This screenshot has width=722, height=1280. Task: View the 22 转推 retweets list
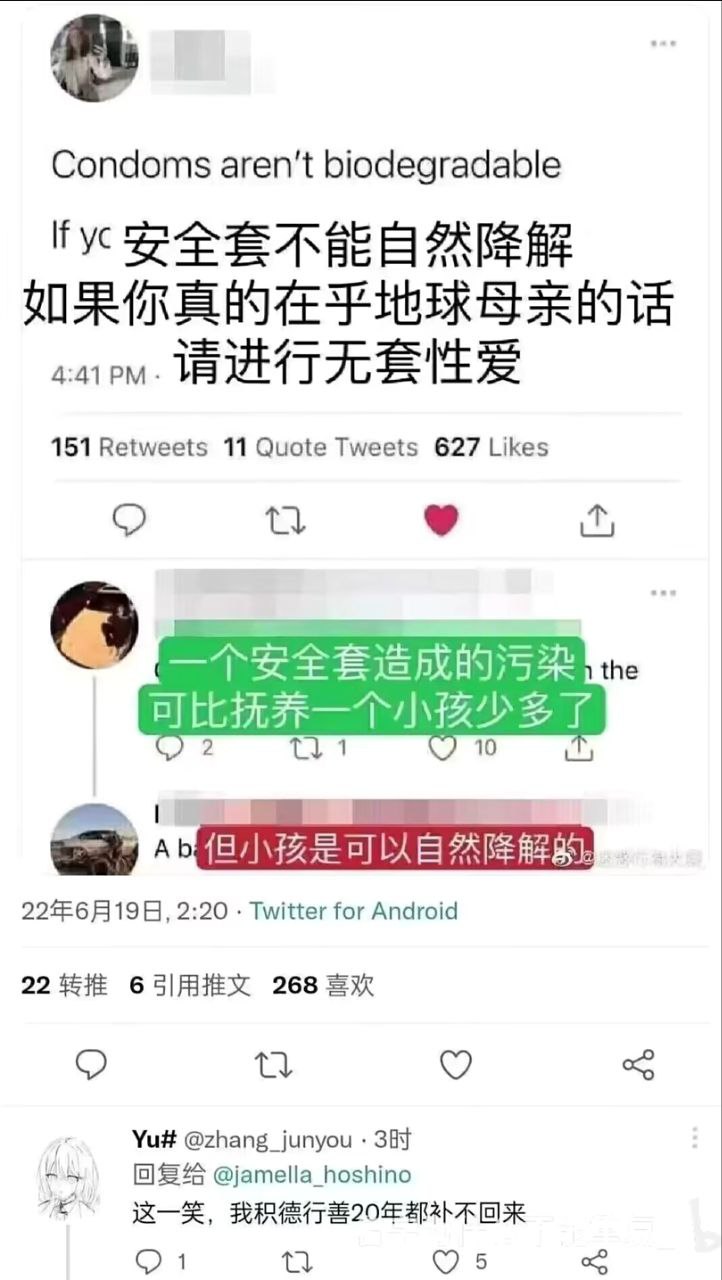click(64, 985)
